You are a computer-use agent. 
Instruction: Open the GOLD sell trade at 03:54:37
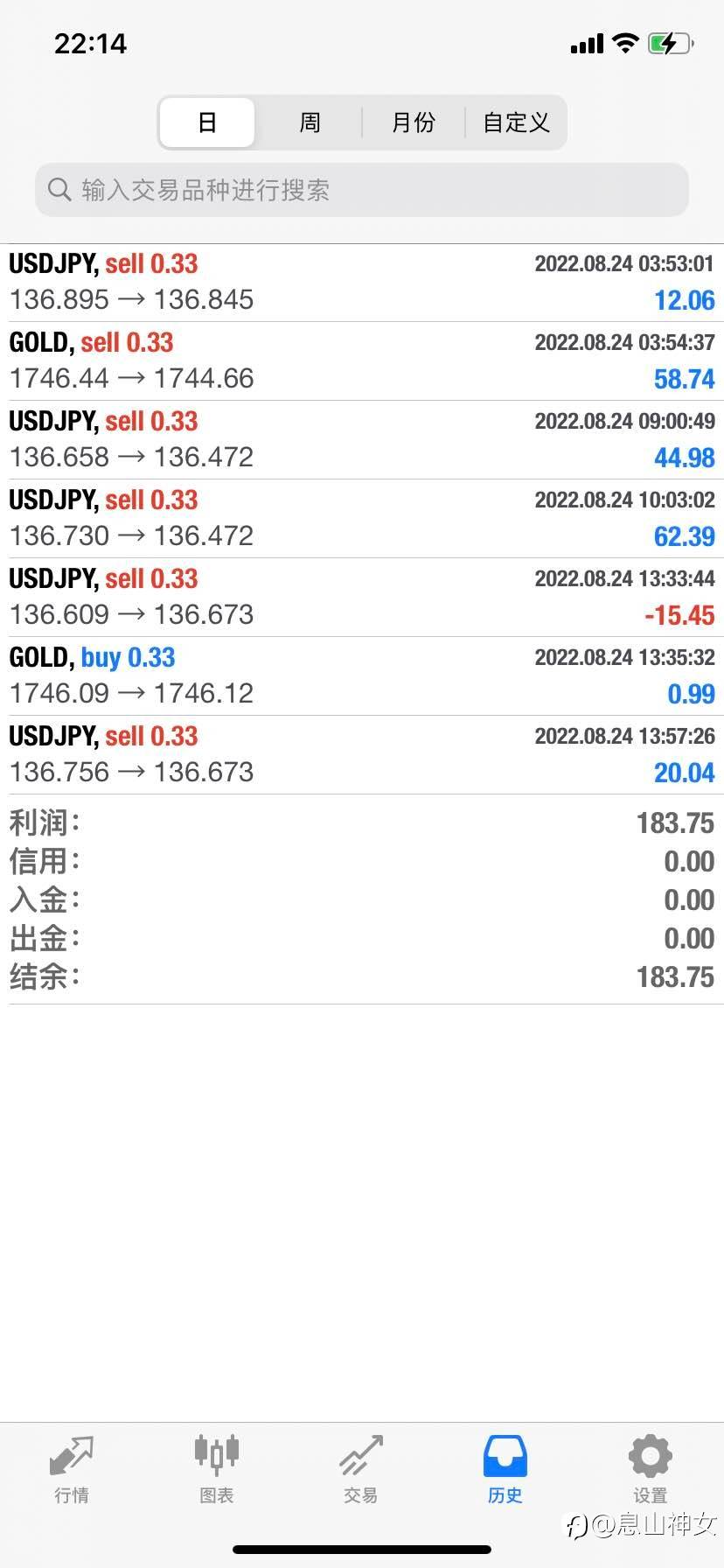(x=362, y=361)
